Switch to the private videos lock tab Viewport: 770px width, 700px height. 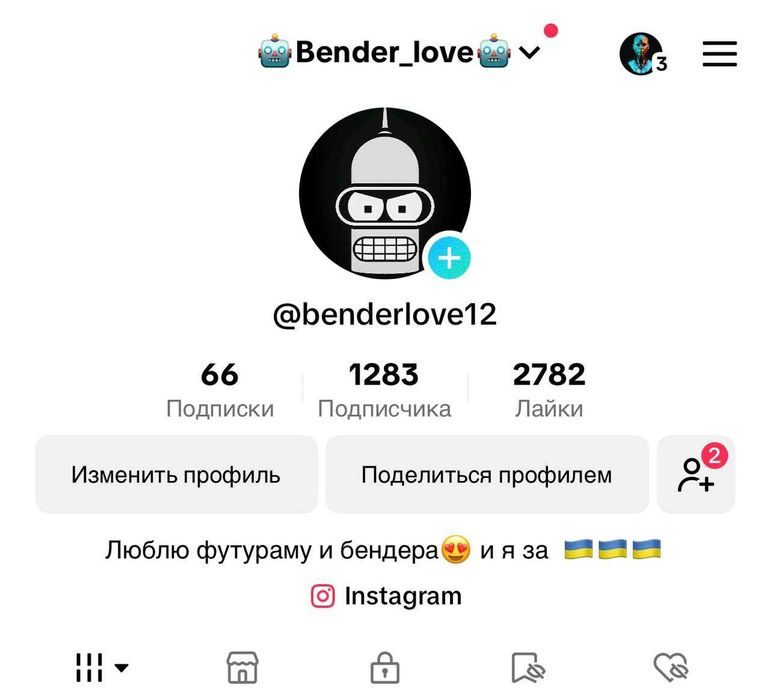pos(385,667)
